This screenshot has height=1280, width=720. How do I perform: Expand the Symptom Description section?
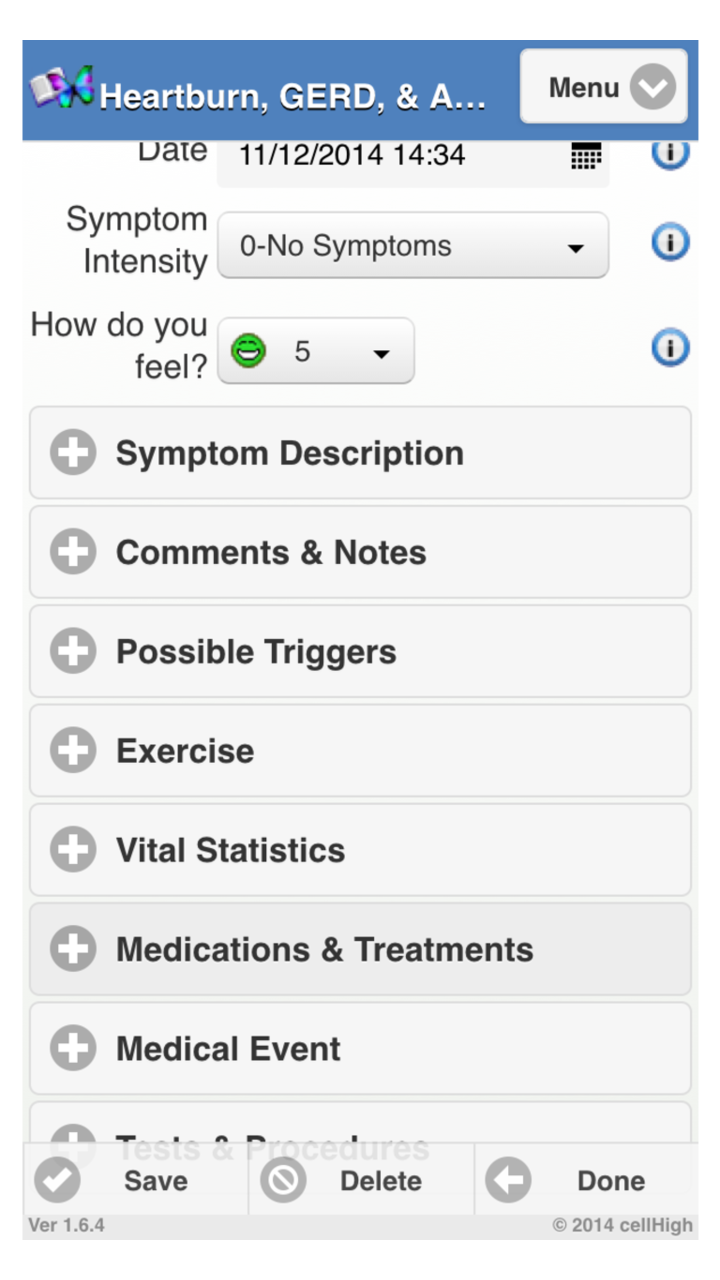72,452
